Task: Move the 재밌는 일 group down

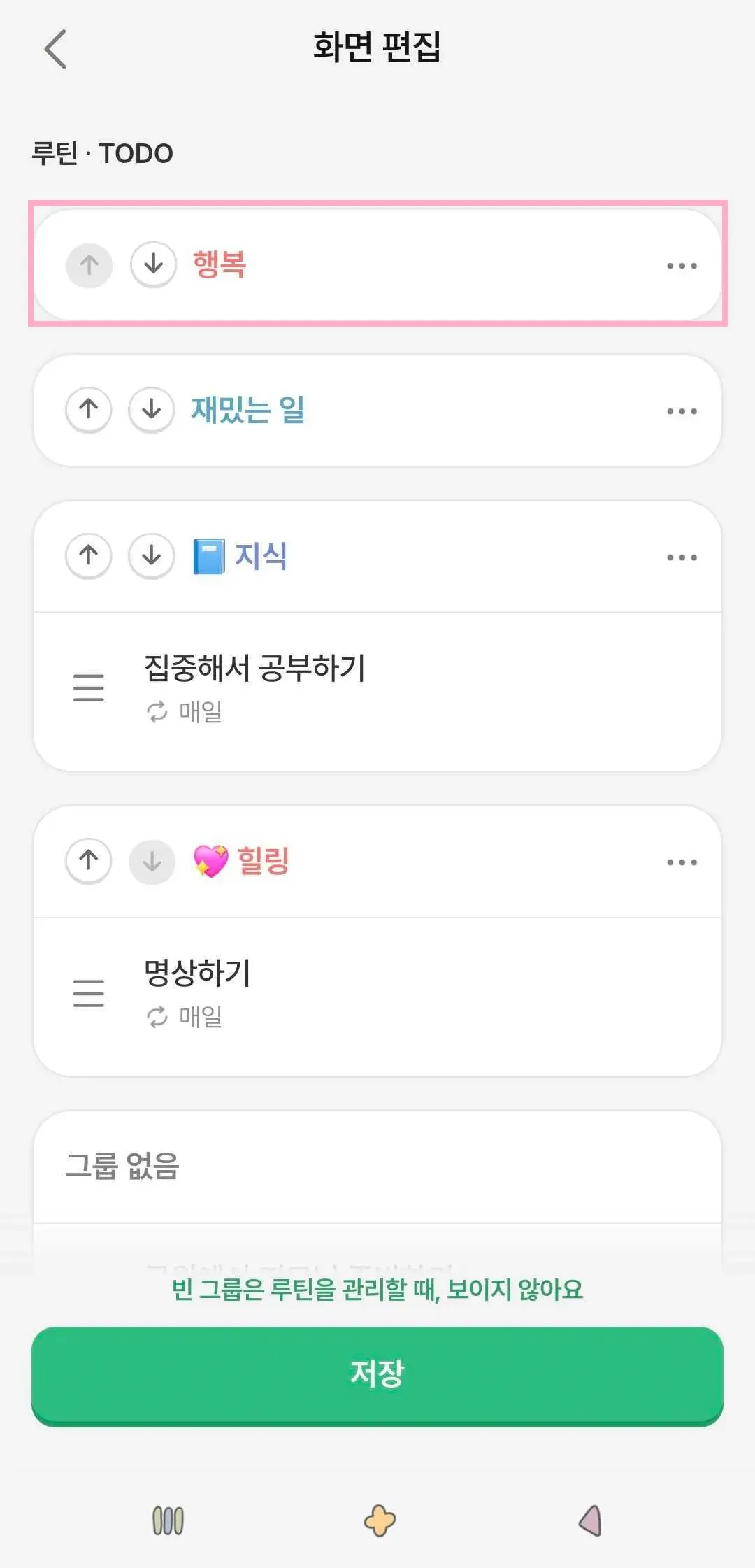Action: pos(152,410)
